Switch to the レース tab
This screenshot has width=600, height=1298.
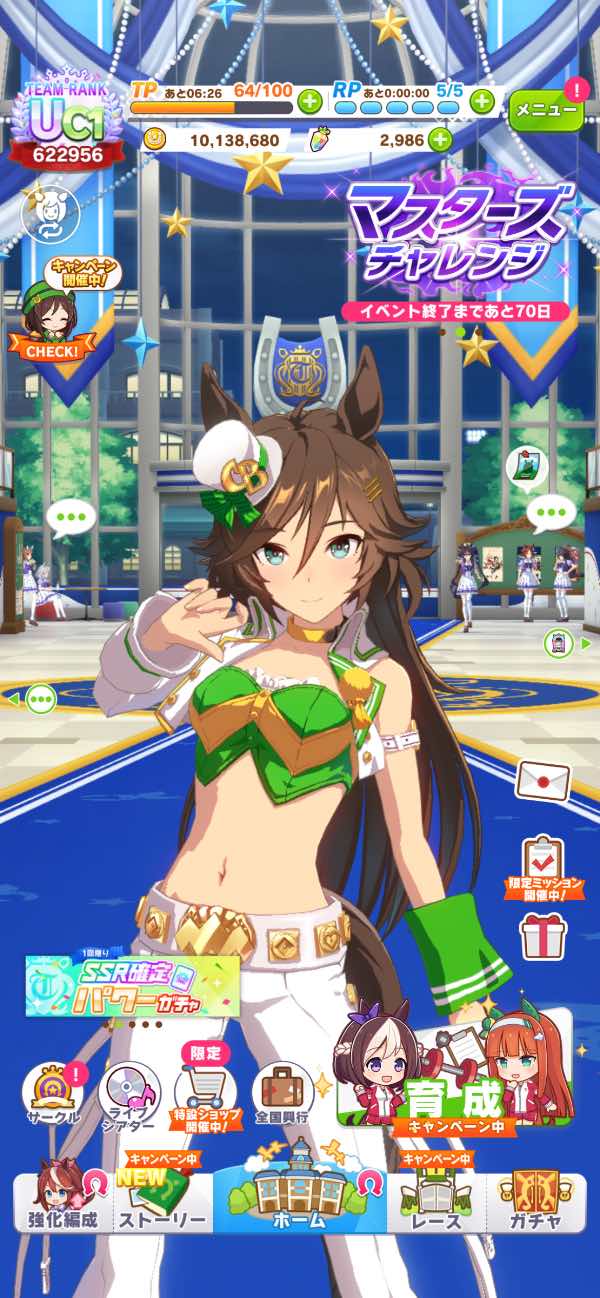(x=436, y=1202)
